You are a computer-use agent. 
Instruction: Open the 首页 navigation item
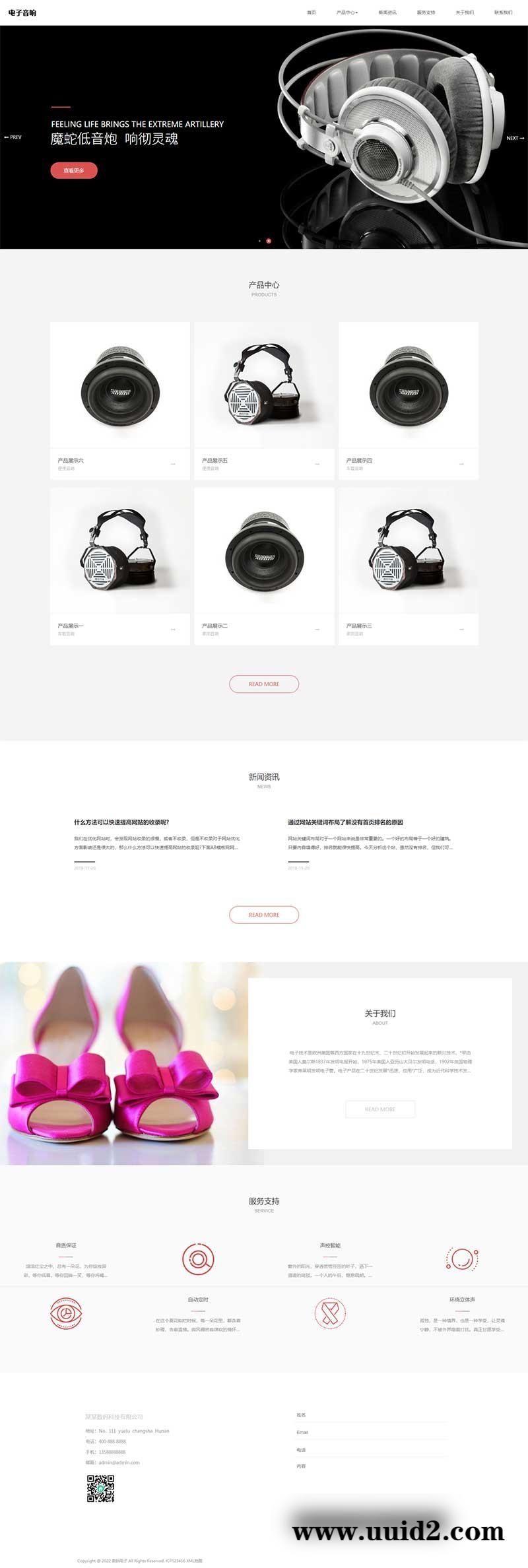click(310, 11)
